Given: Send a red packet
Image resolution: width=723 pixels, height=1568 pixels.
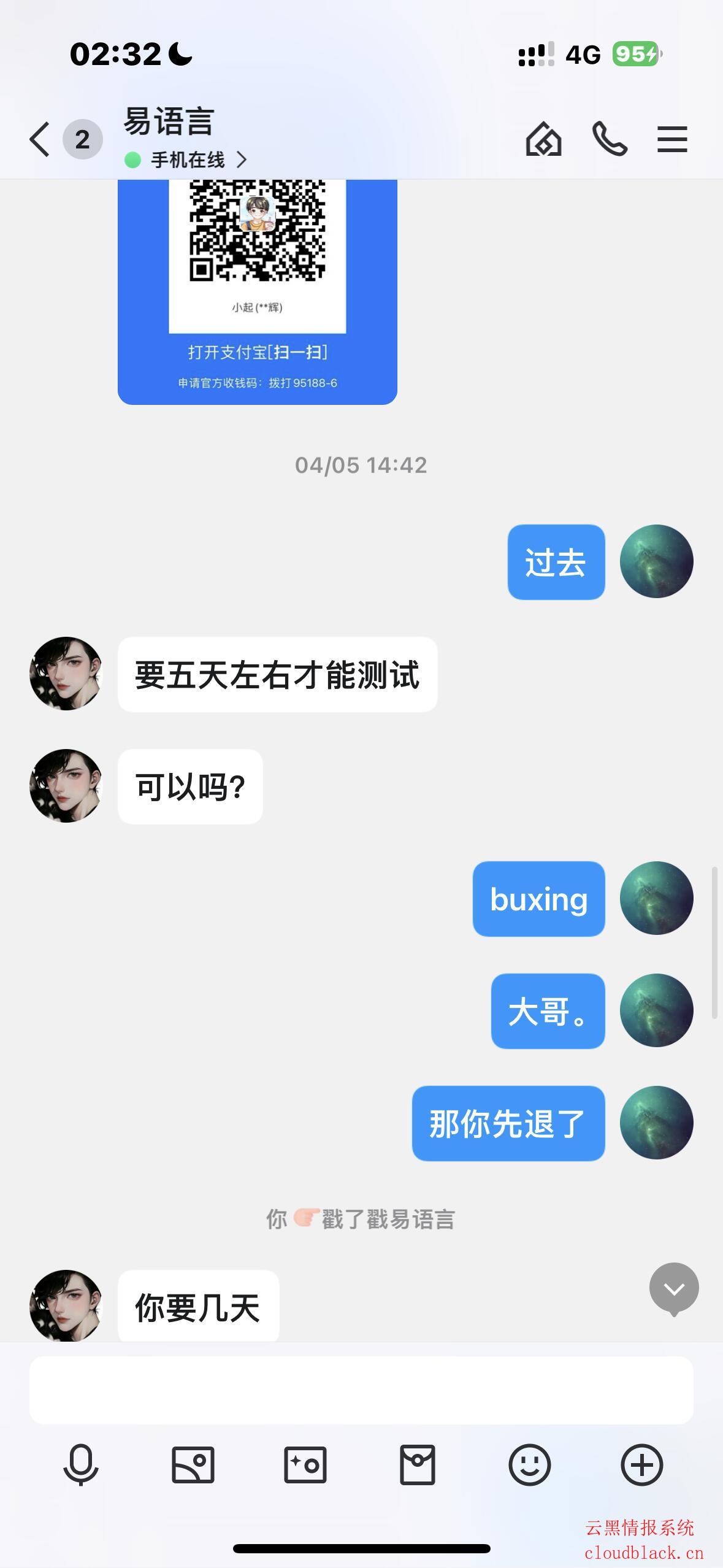Looking at the screenshot, I should [x=418, y=1465].
